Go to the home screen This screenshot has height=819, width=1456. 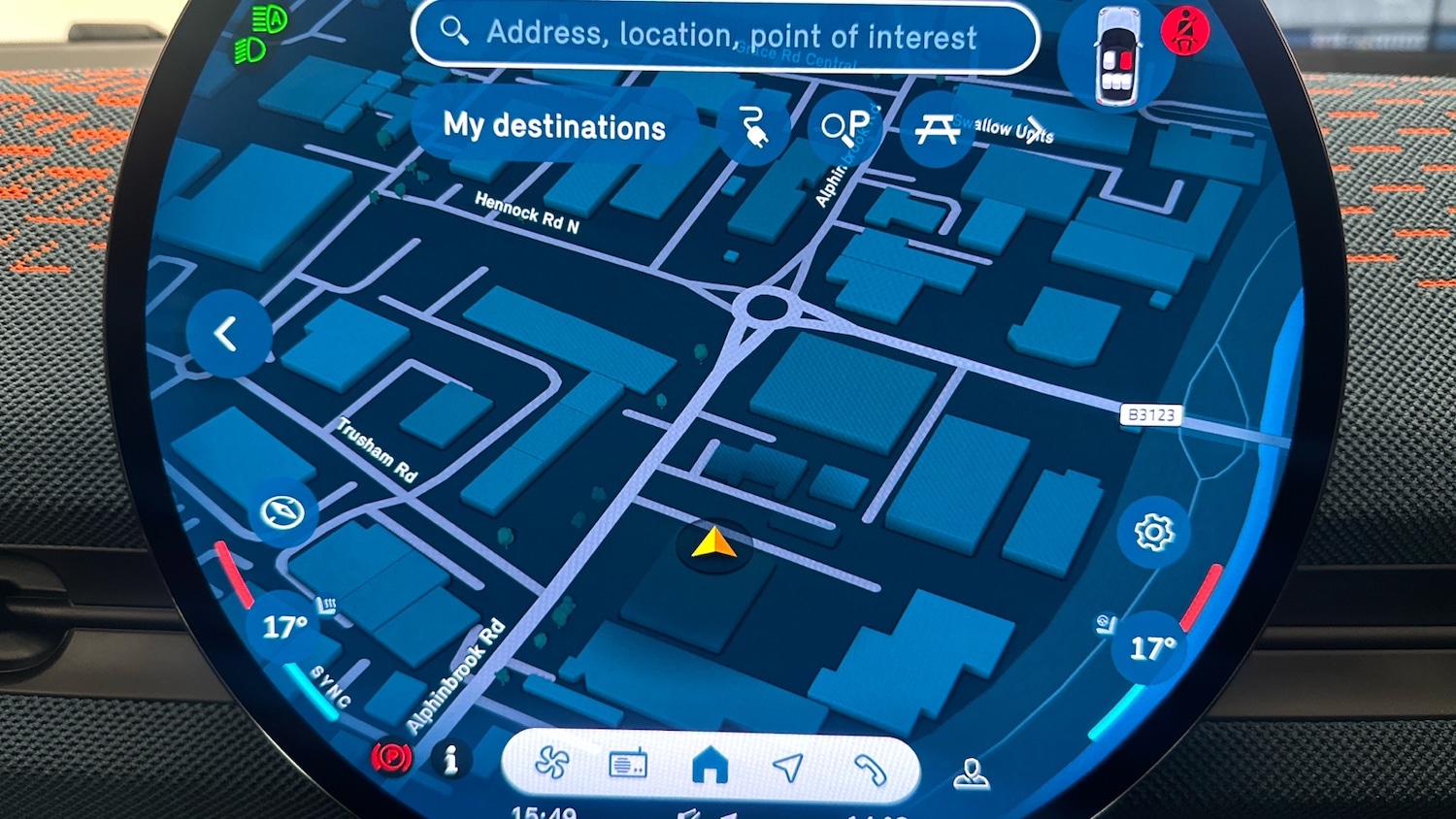pyautogui.click(x=710, y=766)
